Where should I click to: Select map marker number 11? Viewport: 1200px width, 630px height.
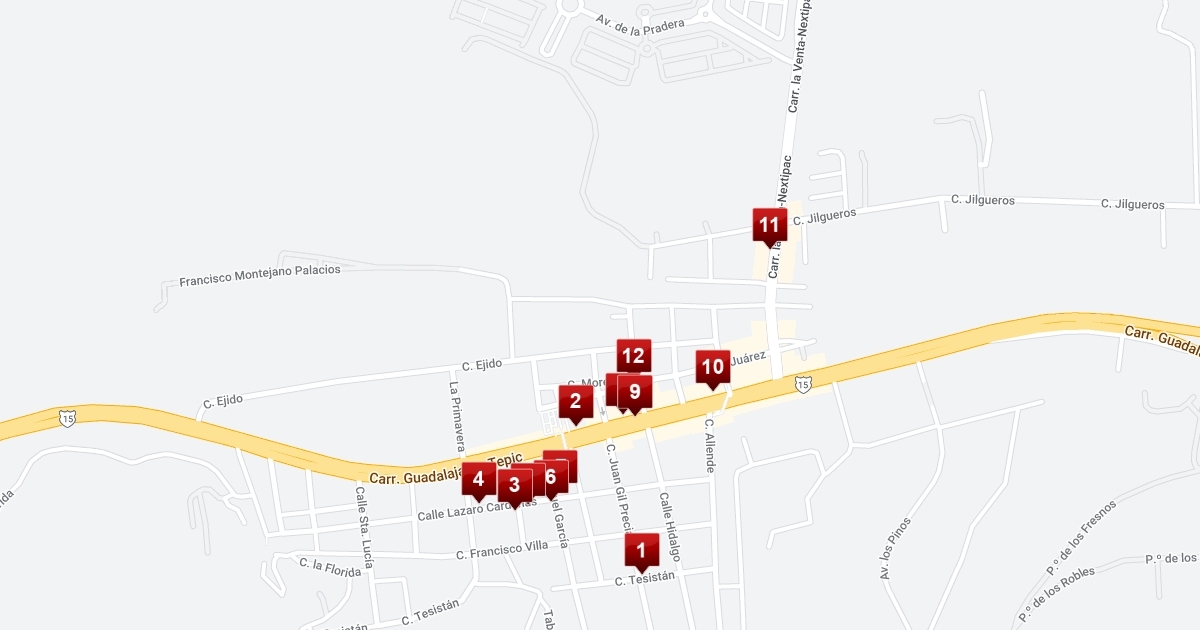pos(769,226)
